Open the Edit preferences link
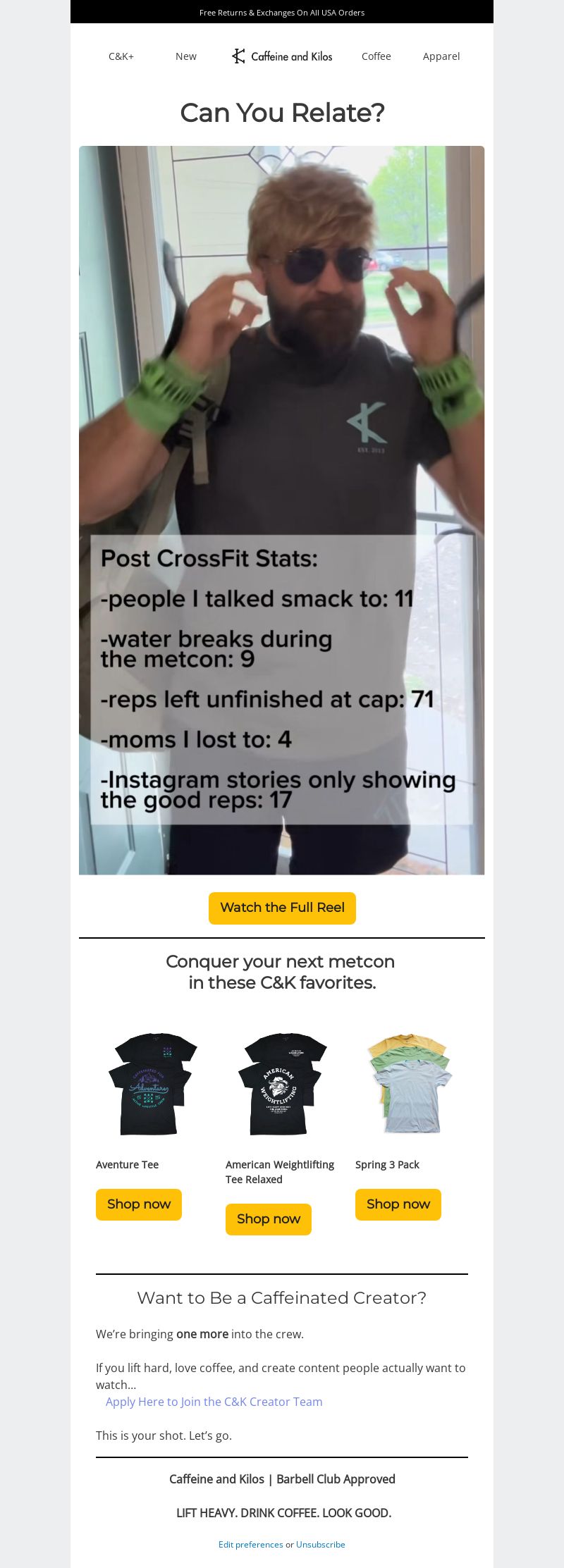The width and height of the screenshot is (564, 1568). (x=250, y=1544)
